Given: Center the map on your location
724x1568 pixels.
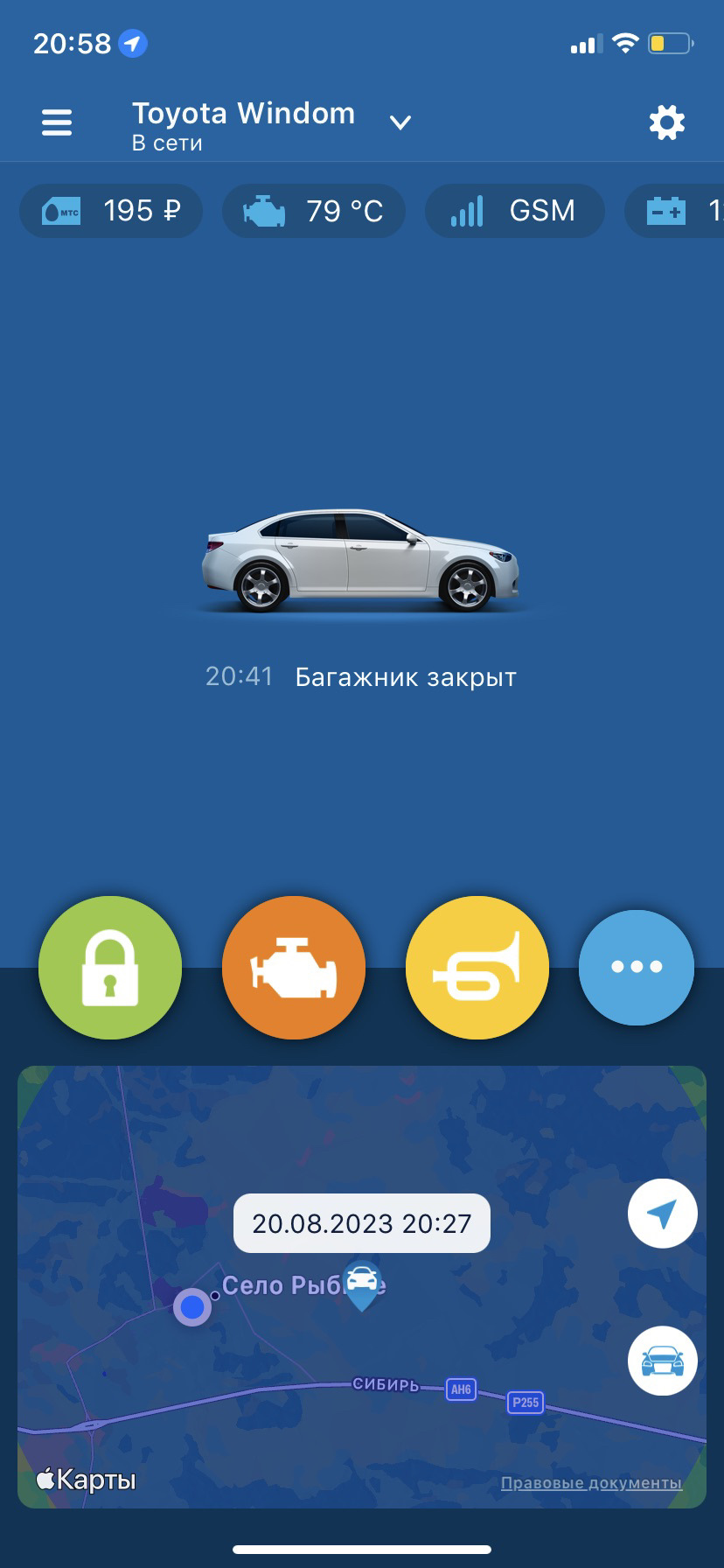Looking at the screenshot, I should pos(662,1214).
